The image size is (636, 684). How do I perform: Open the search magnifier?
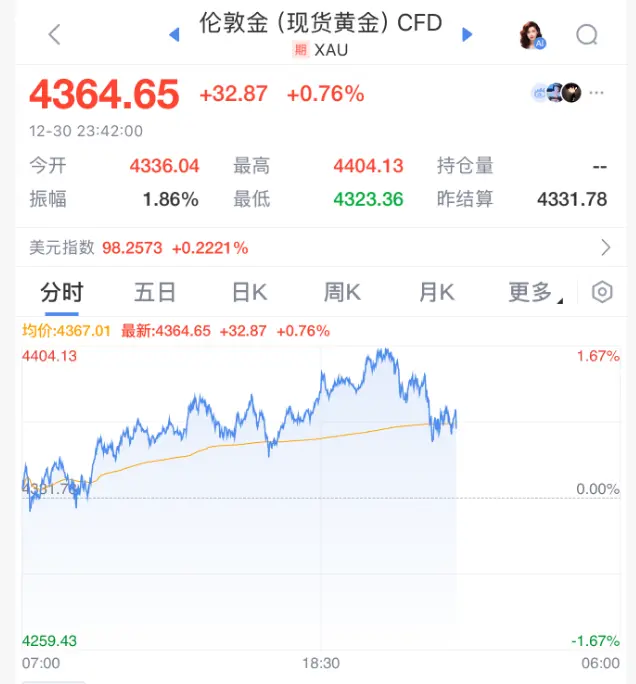pyautogui.click(x=587, y=35)
